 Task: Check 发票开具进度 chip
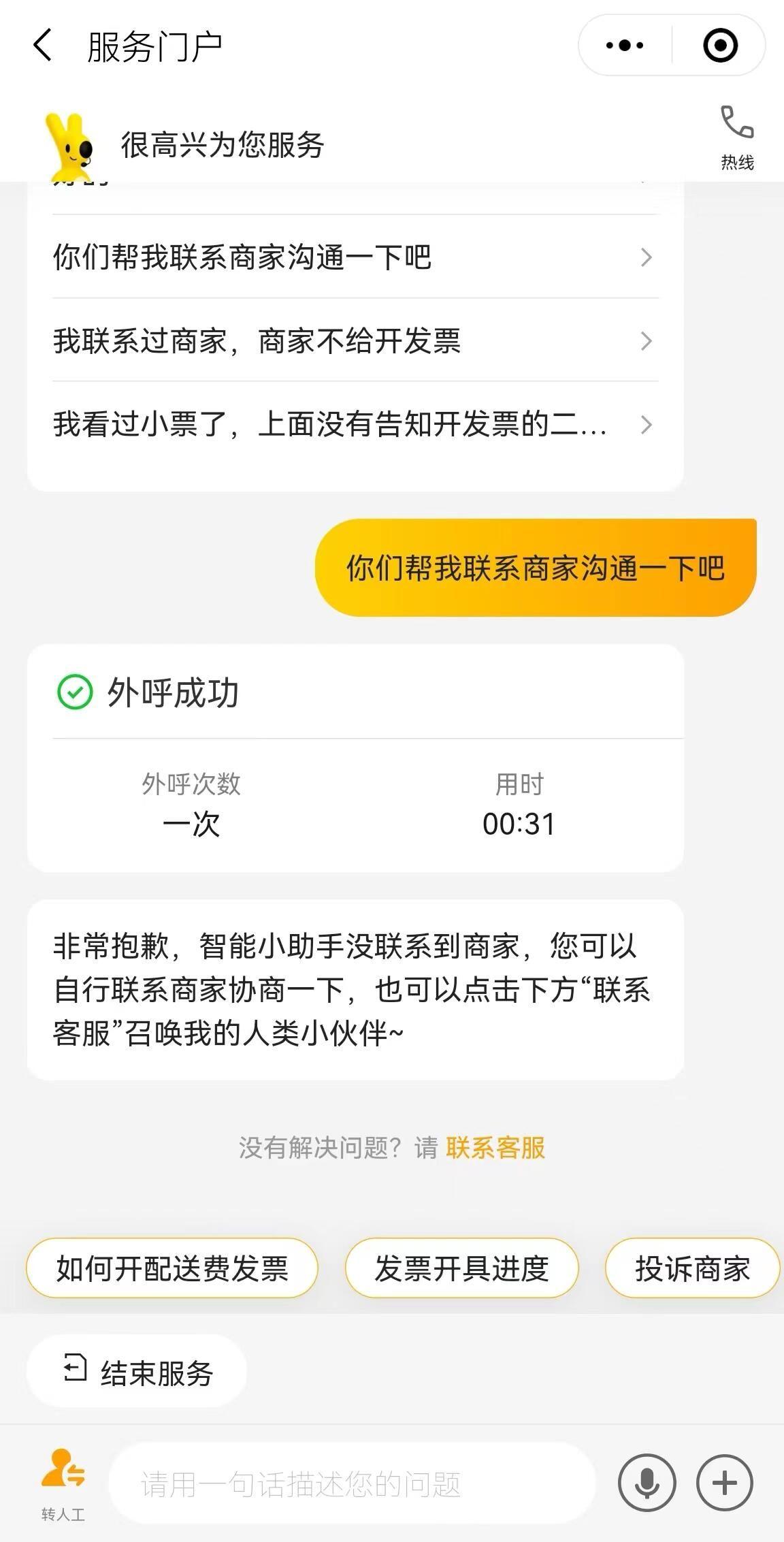point(461,1268)
